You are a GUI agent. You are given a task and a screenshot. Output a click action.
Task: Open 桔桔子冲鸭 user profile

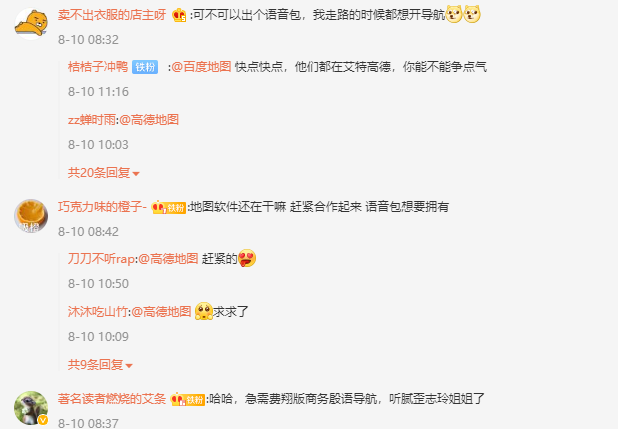97,66
